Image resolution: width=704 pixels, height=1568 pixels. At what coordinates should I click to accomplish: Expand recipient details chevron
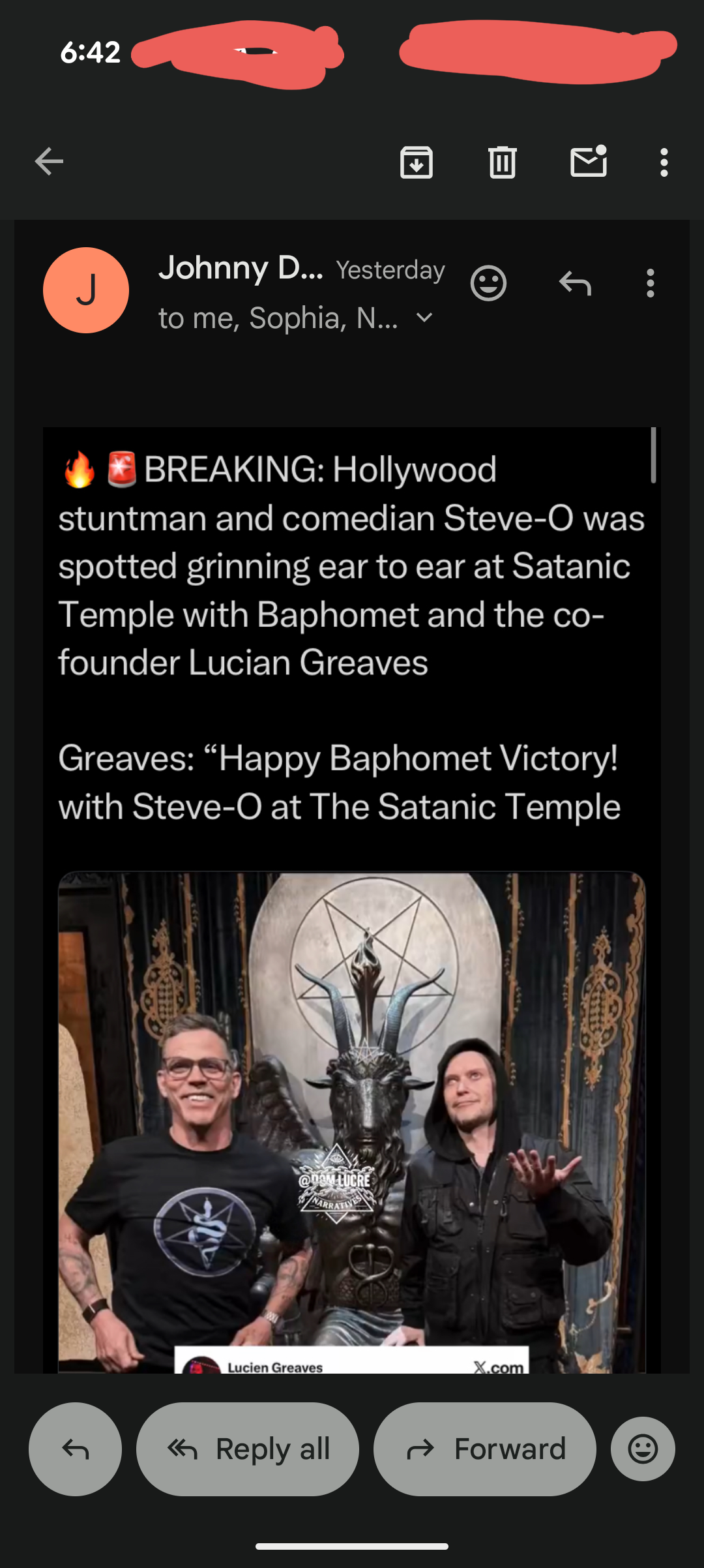tap(424, 318)
